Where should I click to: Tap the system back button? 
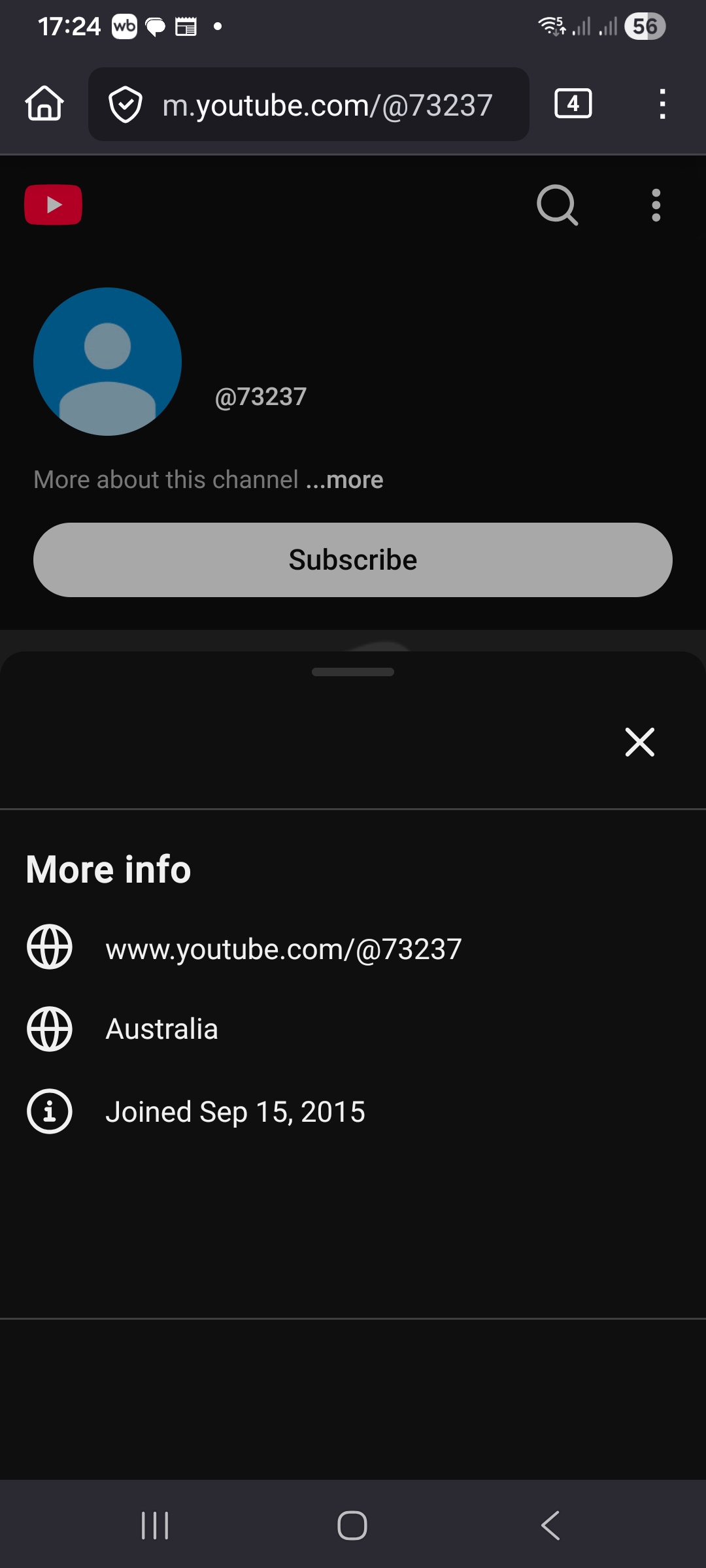coord(550,1526)
